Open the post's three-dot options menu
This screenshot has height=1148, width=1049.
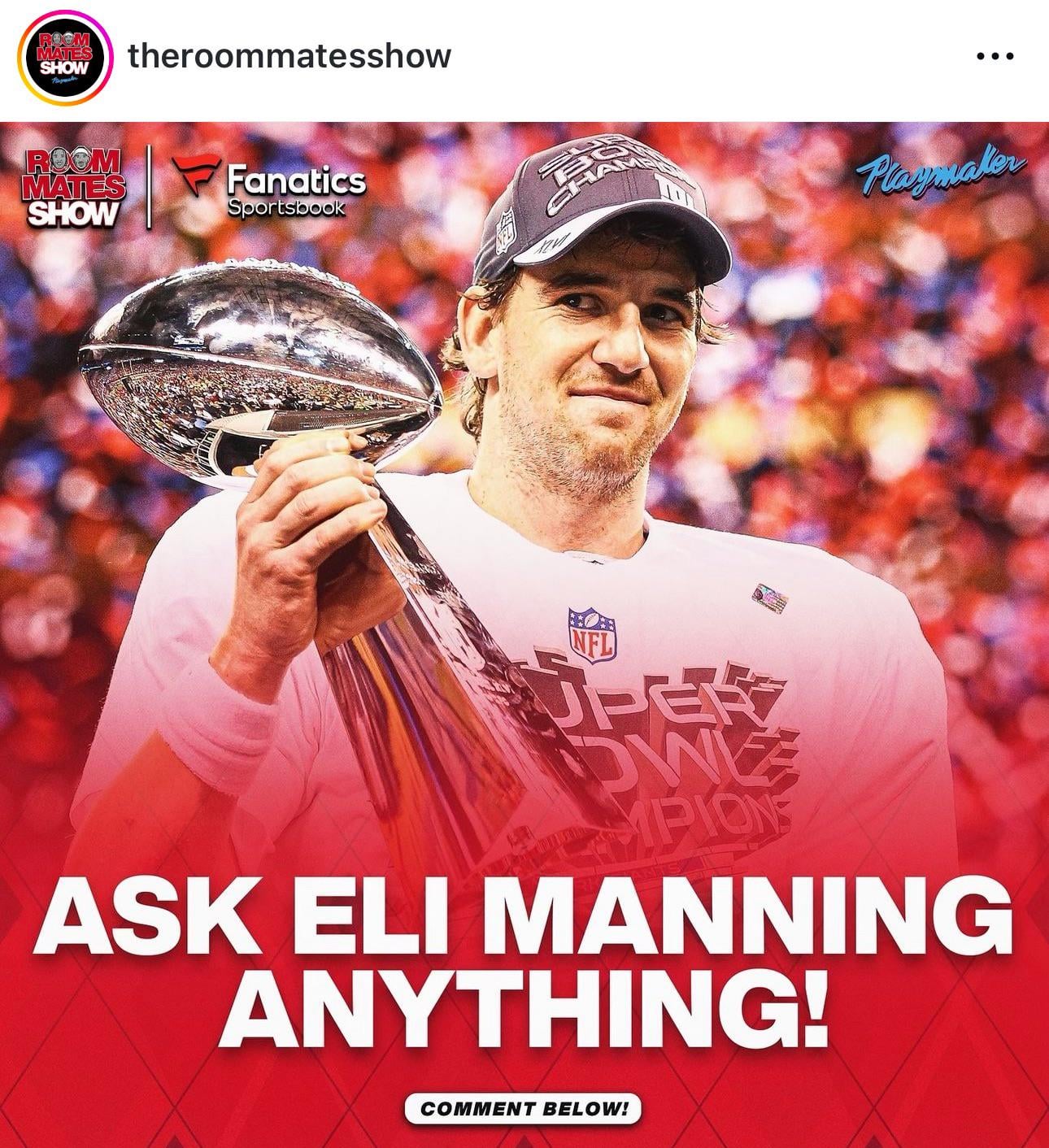(995, 57)
